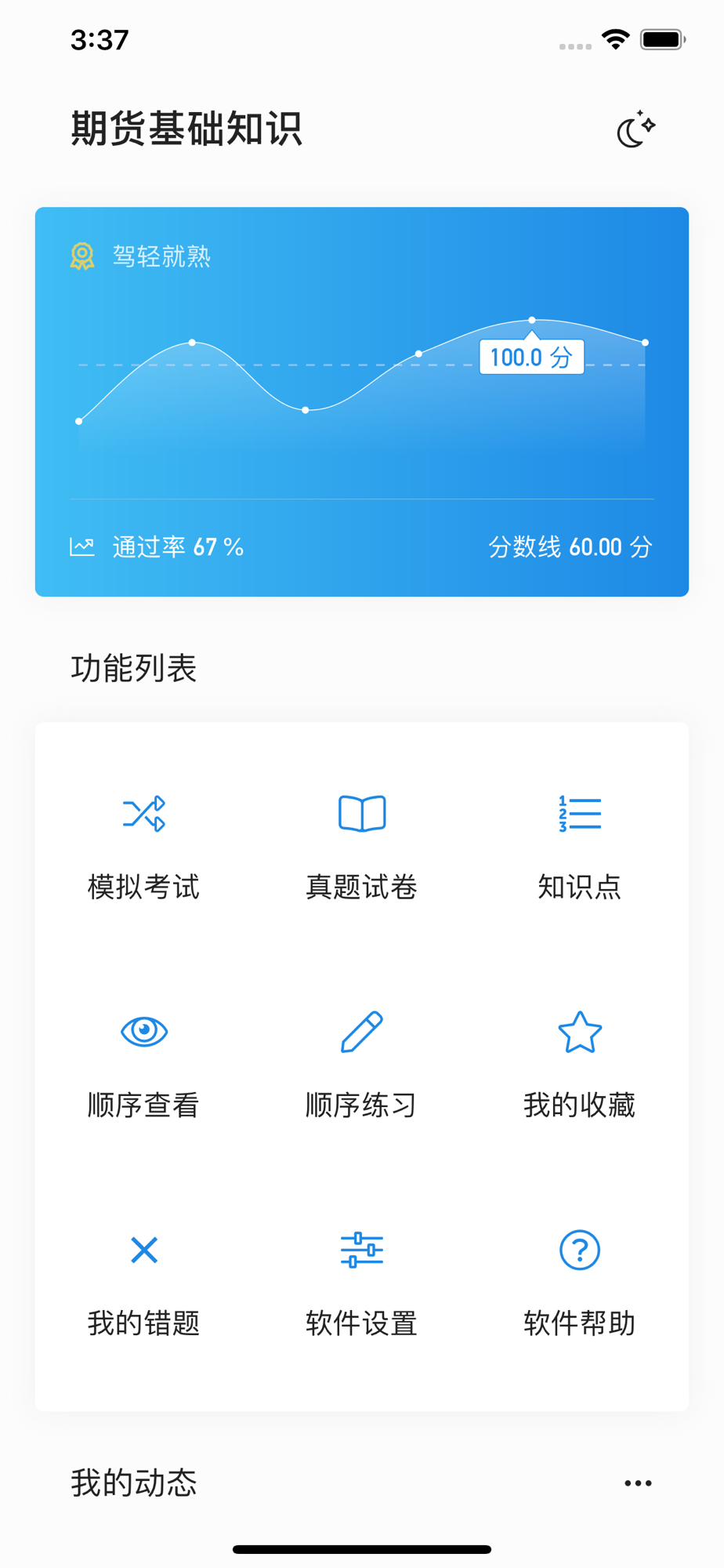This screenshot has height=1568, width=724.
Task: Open 我的收藏 favorites
Action: (580, 1066)
